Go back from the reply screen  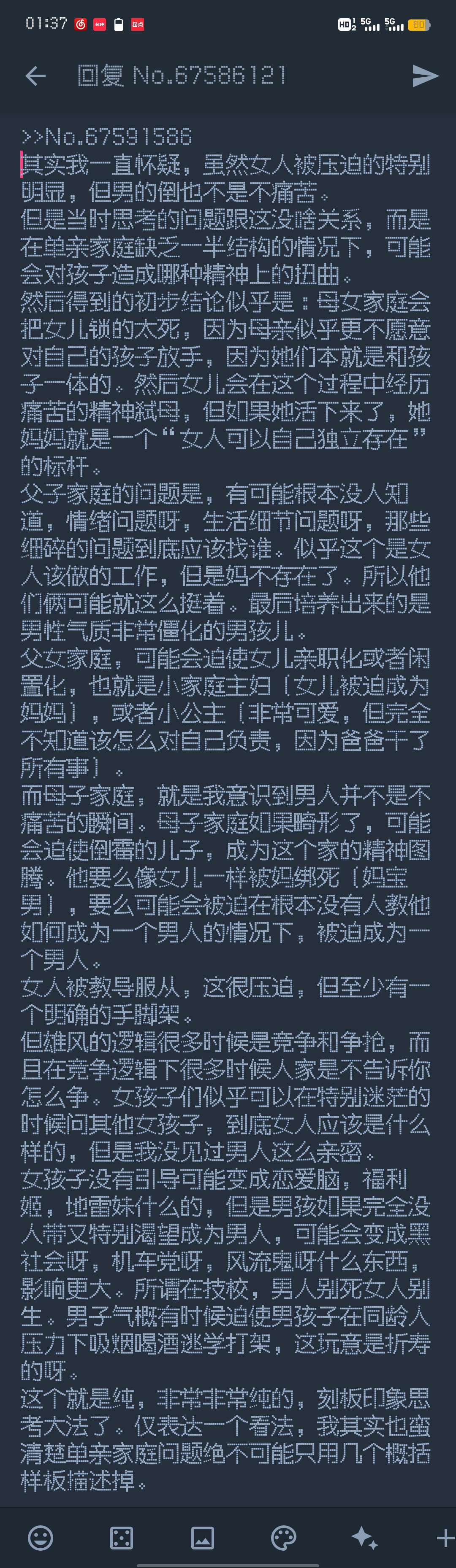pyautogui.click(x=35, y=76)
